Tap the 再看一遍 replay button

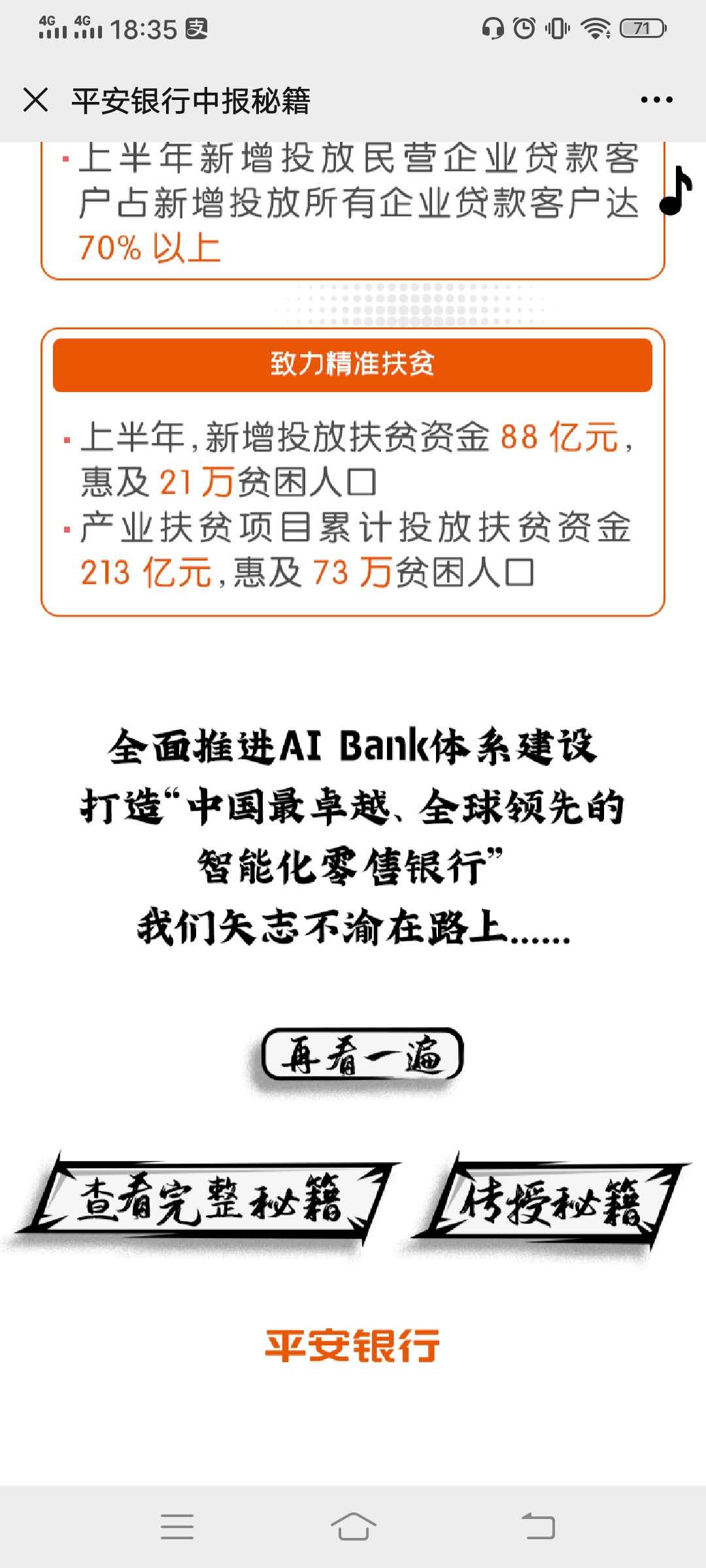(362, 1054)
